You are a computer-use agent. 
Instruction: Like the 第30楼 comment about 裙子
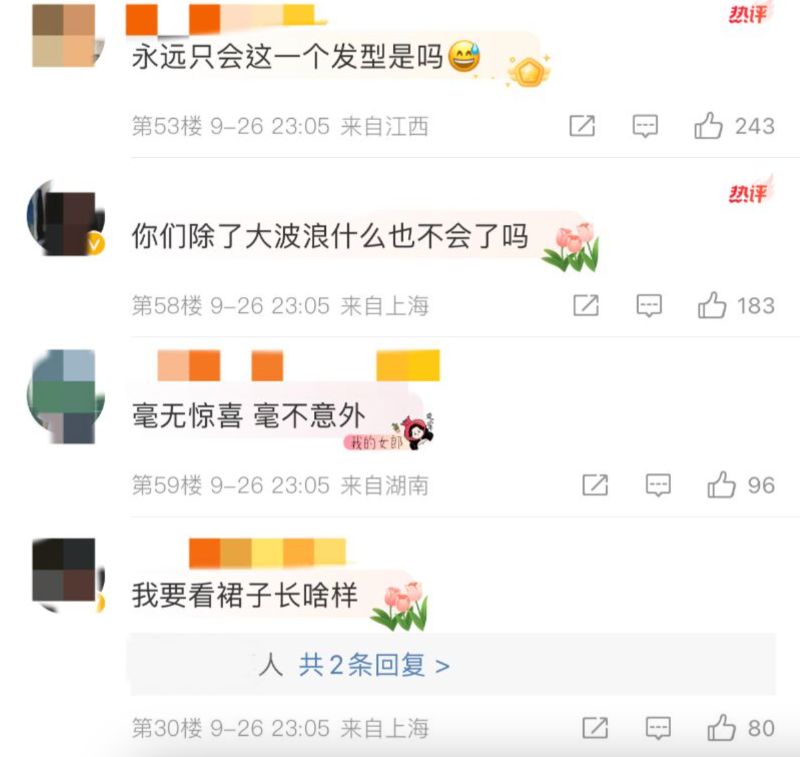[x=721, y=727]
